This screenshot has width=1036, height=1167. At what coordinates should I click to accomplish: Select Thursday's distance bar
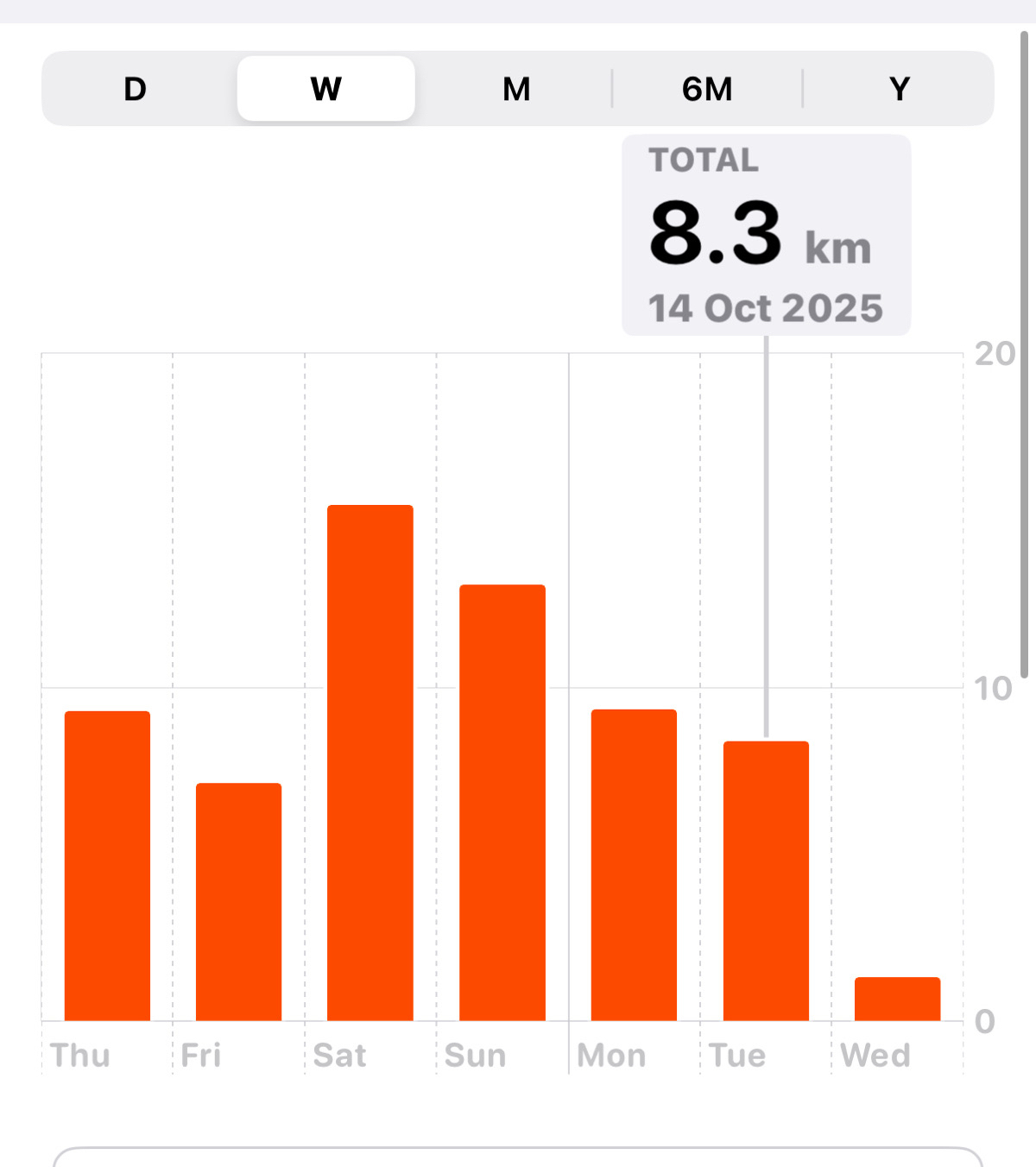107,865
